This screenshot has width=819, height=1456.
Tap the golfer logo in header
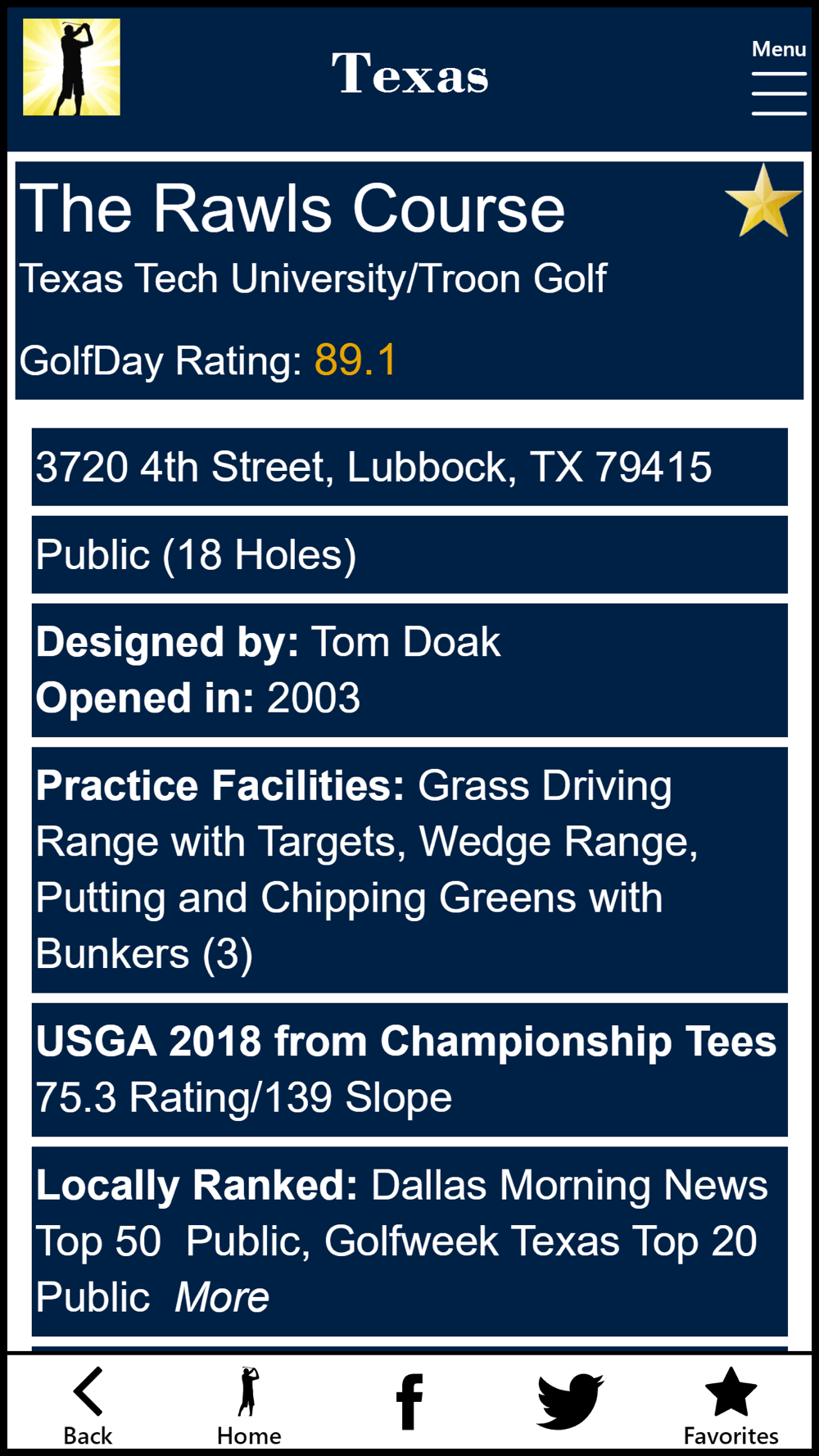click(x=71, y=67)
